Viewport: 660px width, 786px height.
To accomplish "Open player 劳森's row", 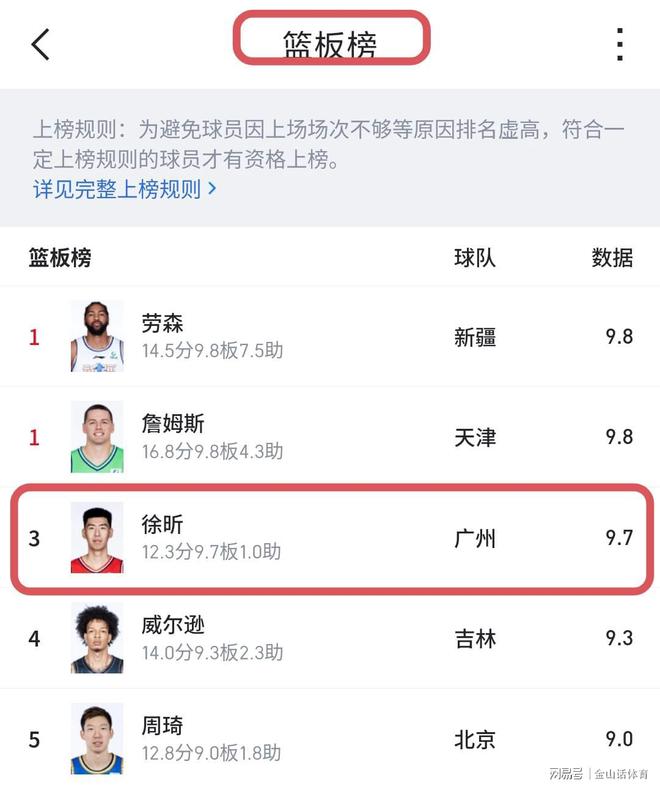I will click(x=330, y=337).
